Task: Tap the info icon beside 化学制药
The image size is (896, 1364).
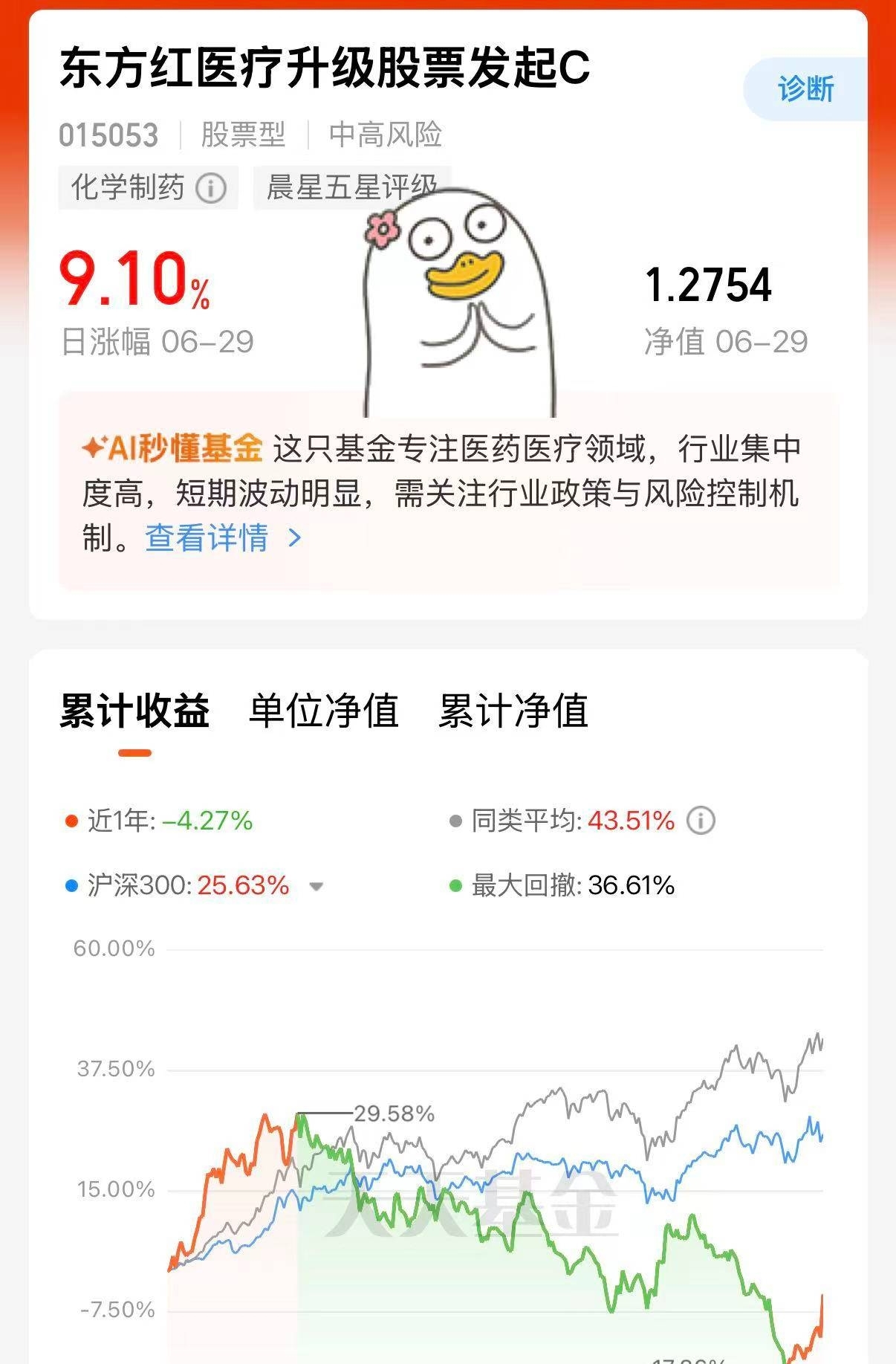Action: 211,188
